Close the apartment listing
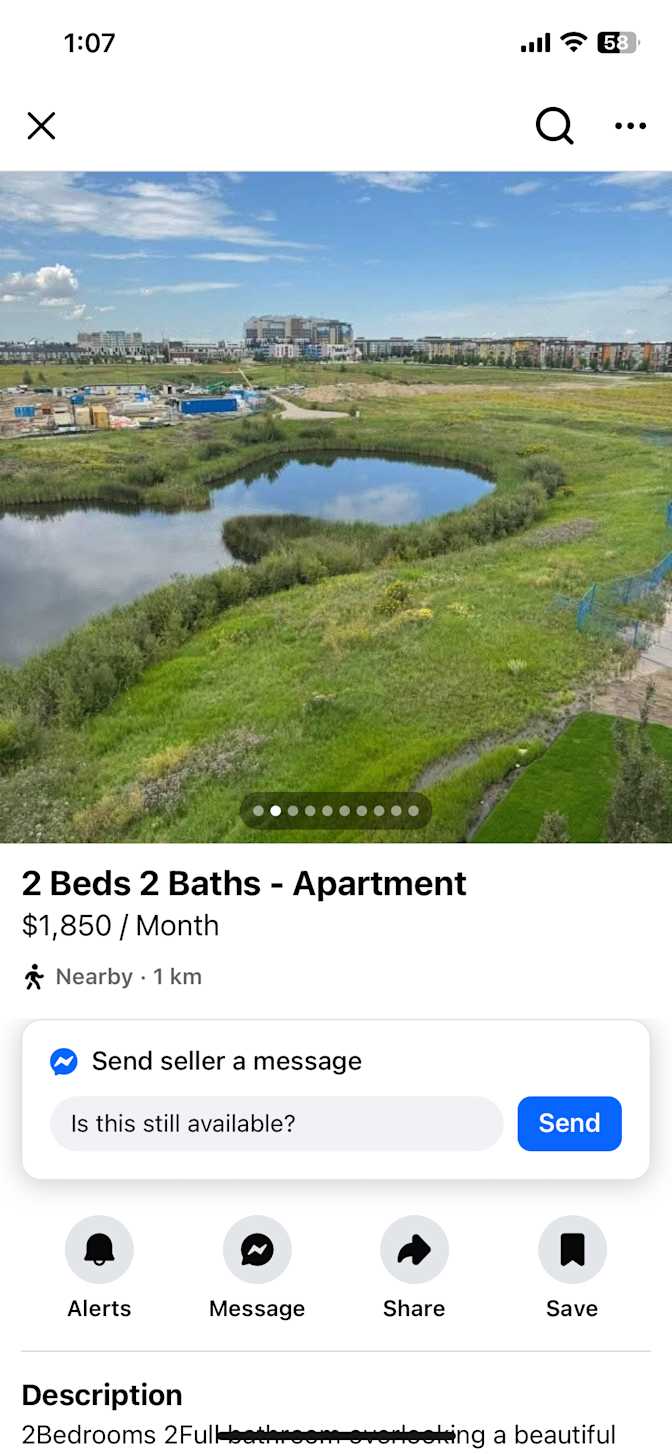Image resolution: width=672 pixels, height=1454 pixels. click(x=41, y=126)
